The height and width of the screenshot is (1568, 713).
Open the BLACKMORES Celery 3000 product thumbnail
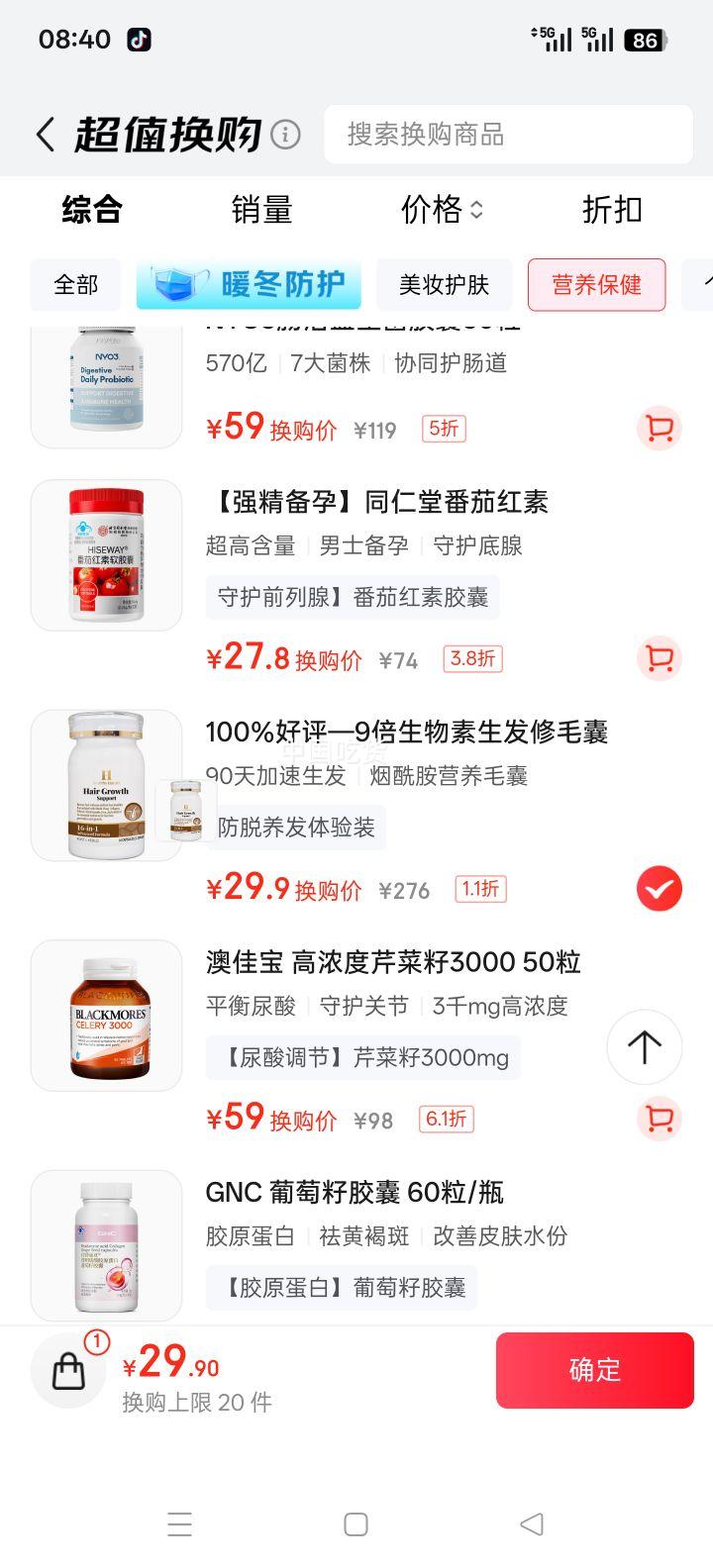tap(106, 1015)
